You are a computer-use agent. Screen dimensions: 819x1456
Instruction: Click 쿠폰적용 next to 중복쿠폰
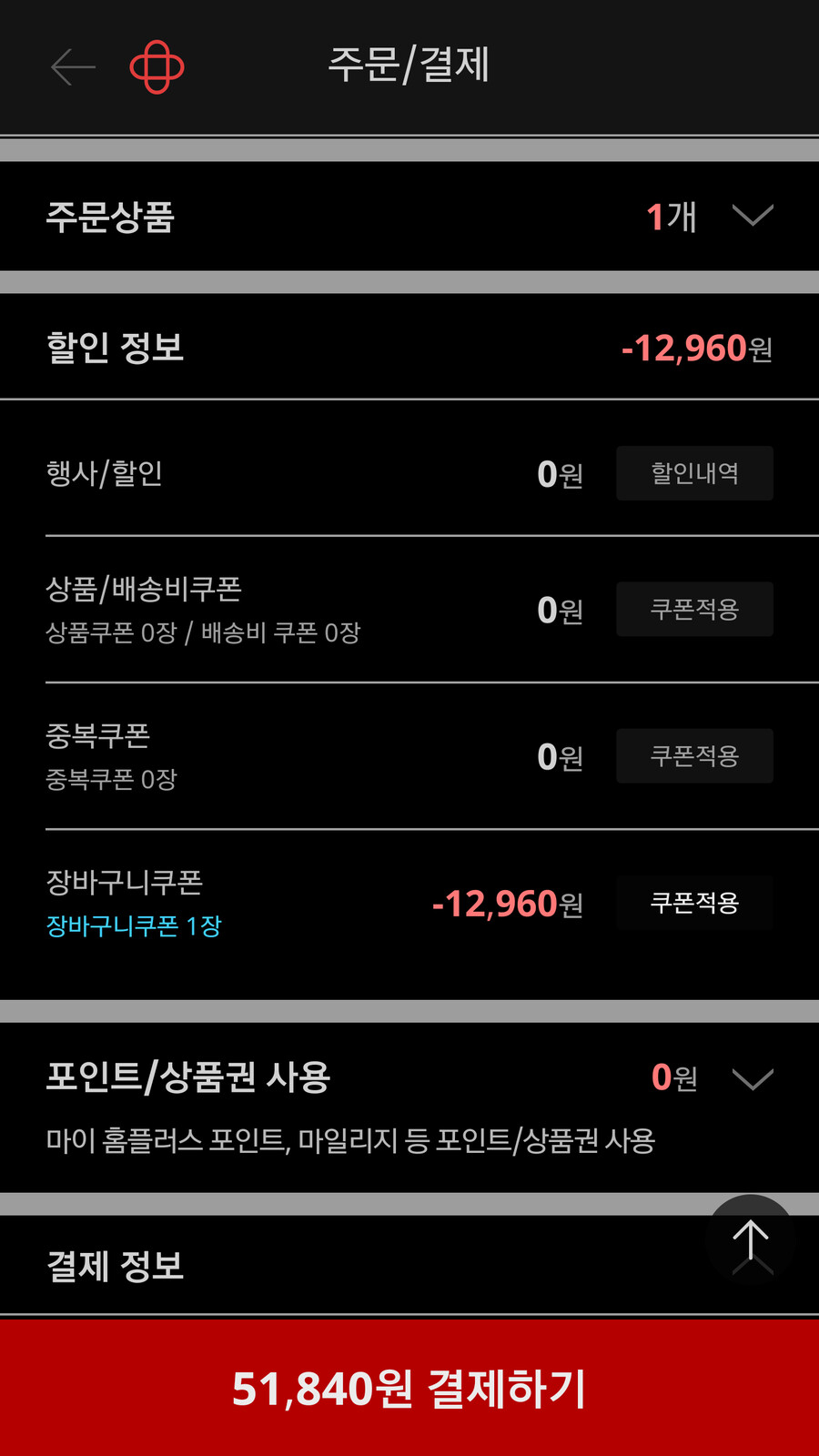[694, 755]
